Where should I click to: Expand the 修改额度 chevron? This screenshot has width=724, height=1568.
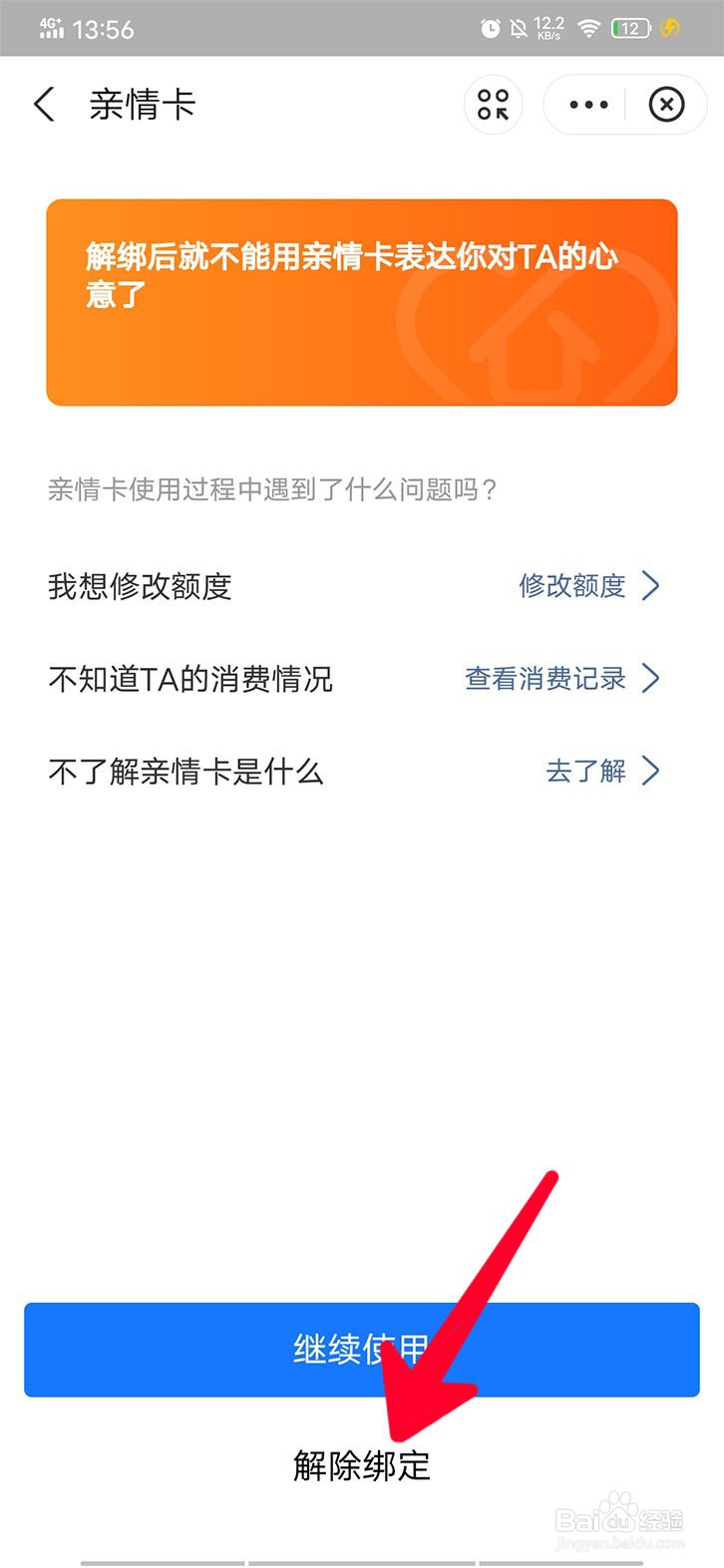point(653,587)
